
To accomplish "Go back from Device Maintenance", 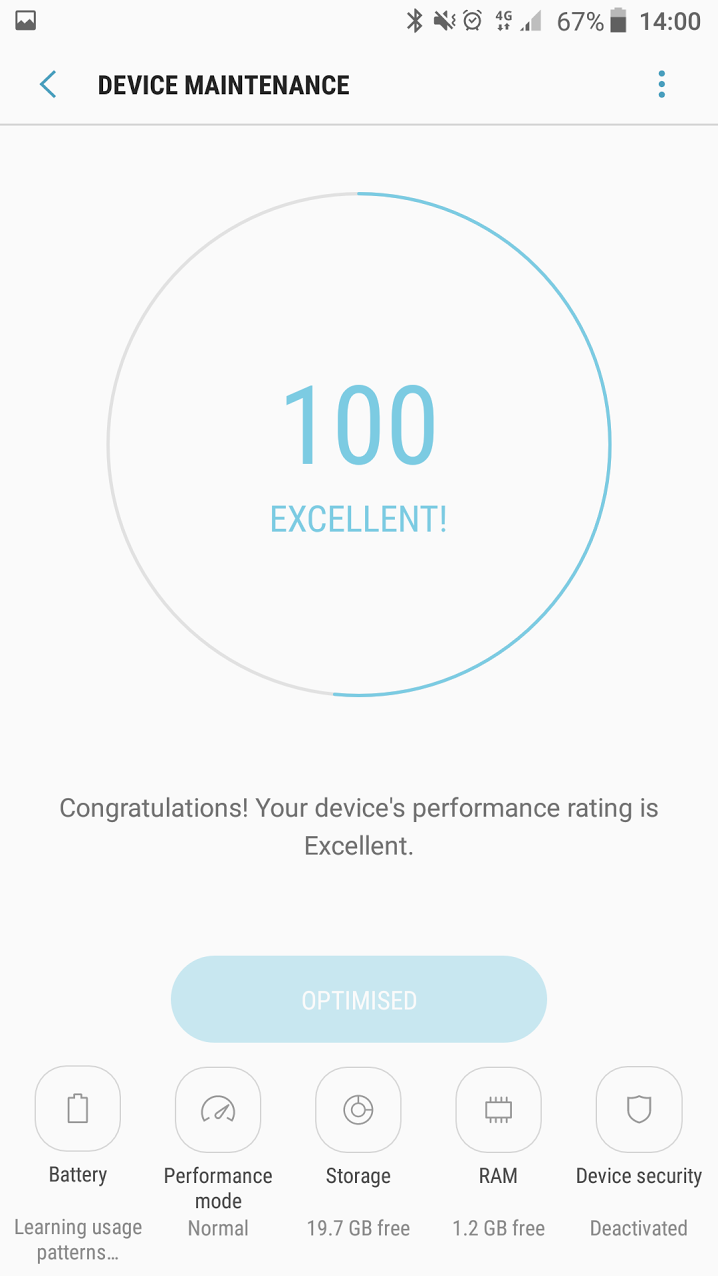I will (x=47, y=85).
